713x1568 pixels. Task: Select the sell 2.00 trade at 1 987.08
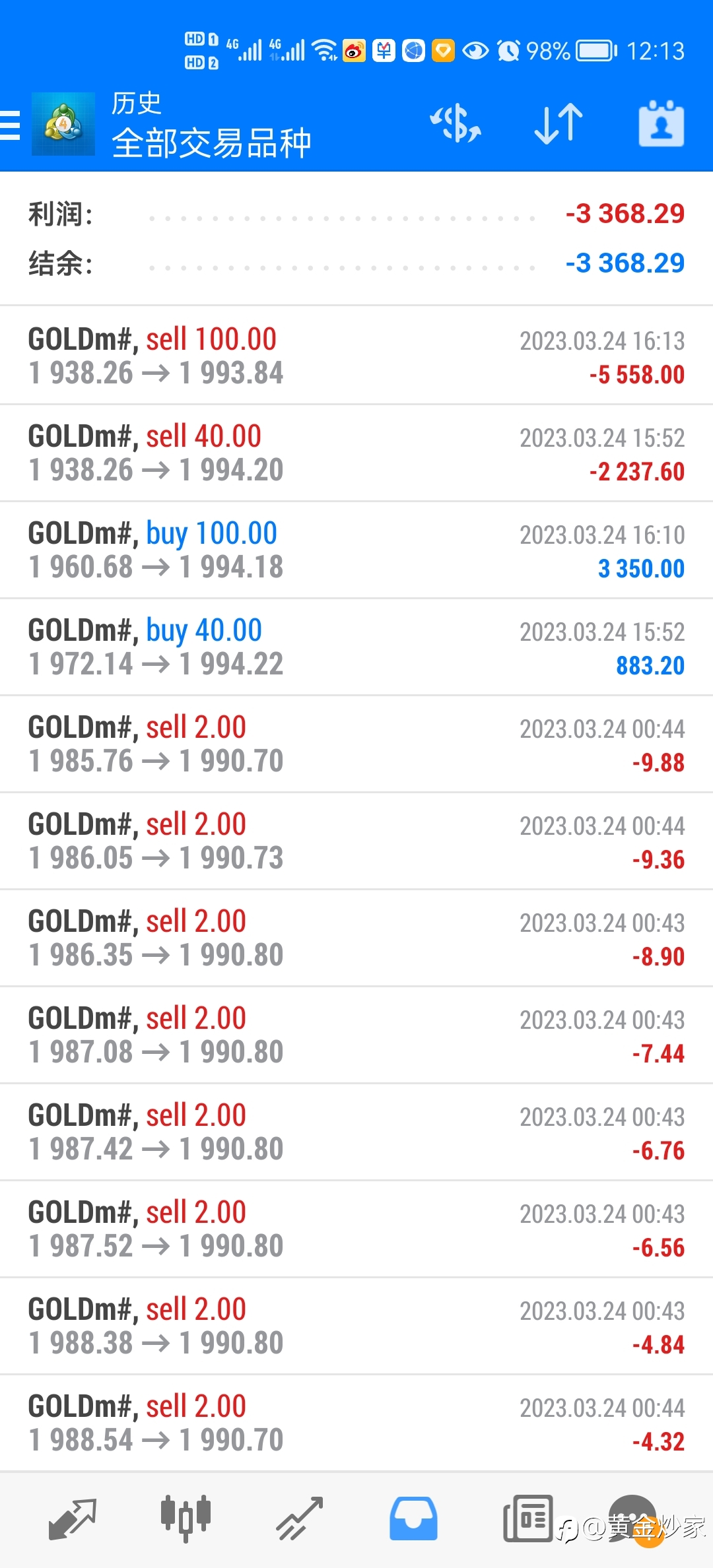coord(356,1035)
